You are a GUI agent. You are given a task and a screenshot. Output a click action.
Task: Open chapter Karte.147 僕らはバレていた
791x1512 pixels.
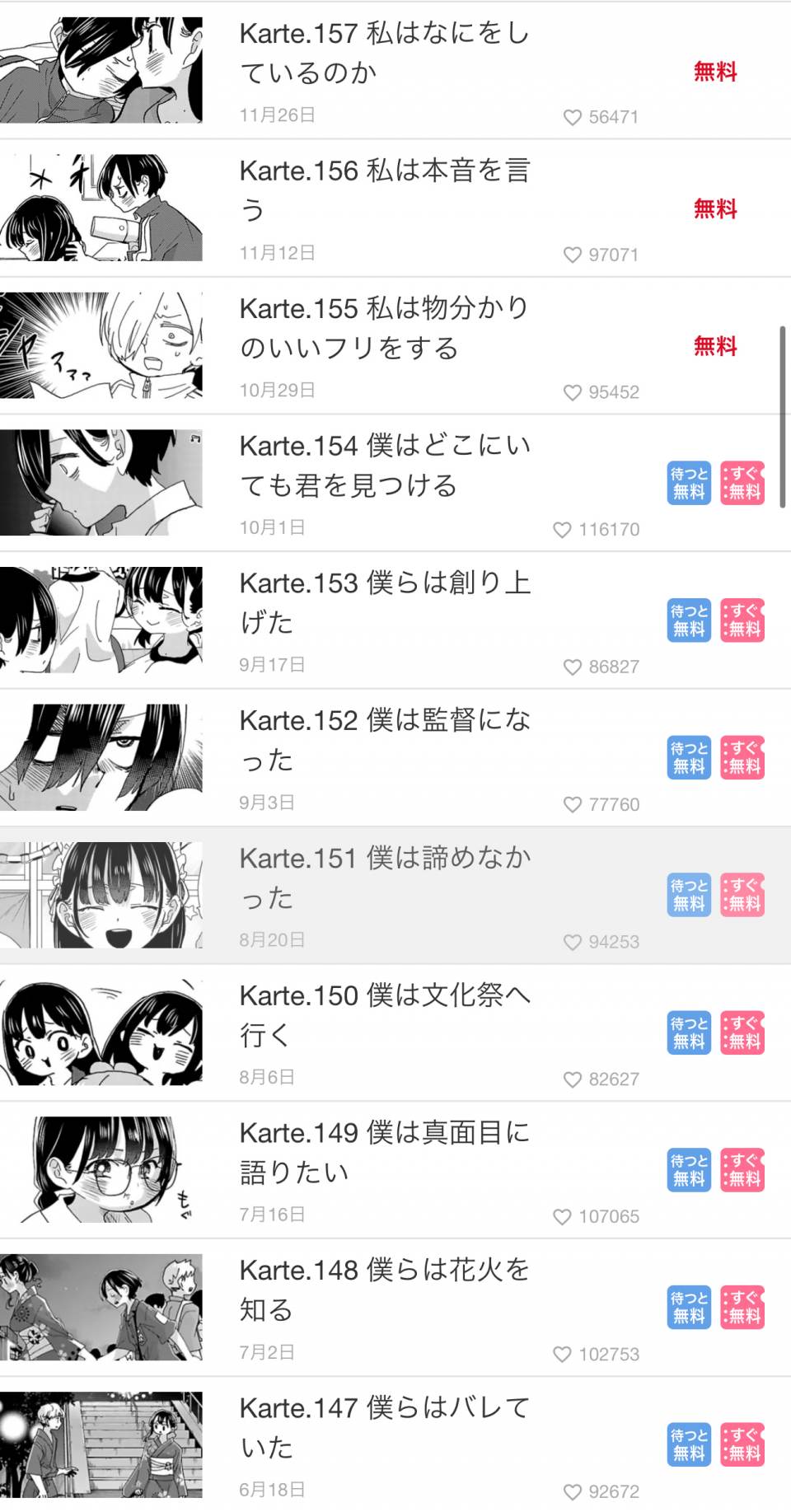pyautogui.click(x=384, y=1427)
